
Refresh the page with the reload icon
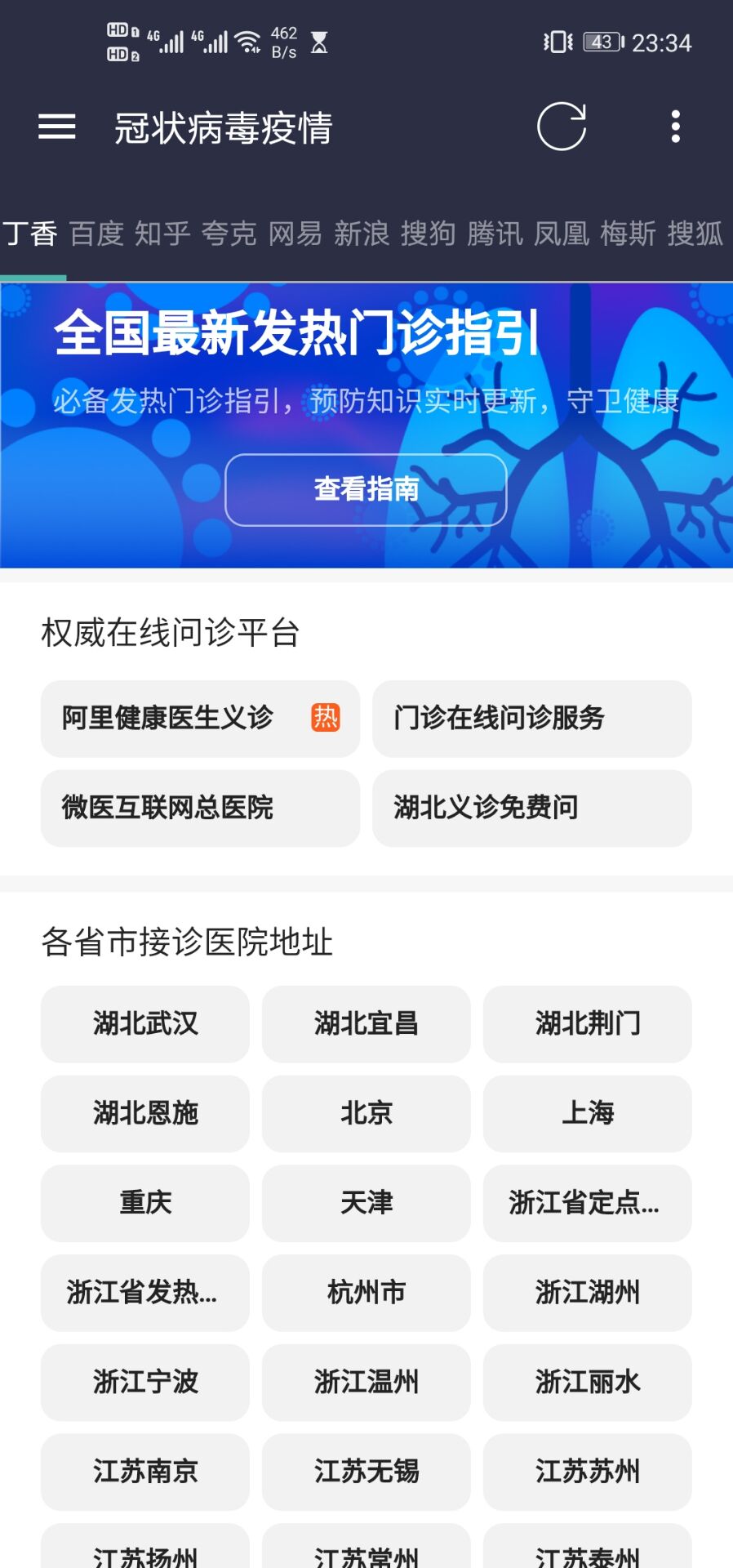click(562, 127)
